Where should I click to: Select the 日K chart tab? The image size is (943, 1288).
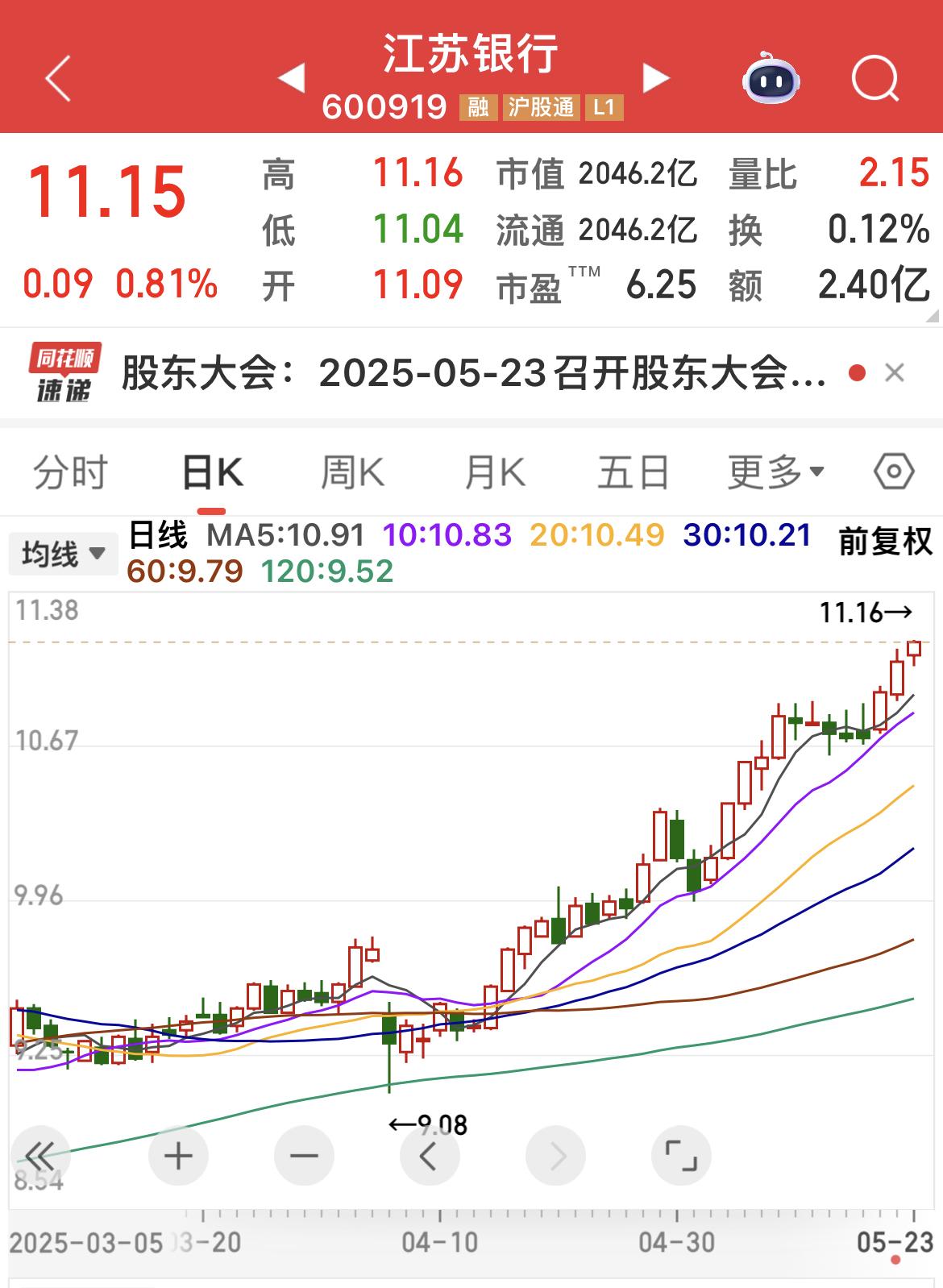[212, 472]
